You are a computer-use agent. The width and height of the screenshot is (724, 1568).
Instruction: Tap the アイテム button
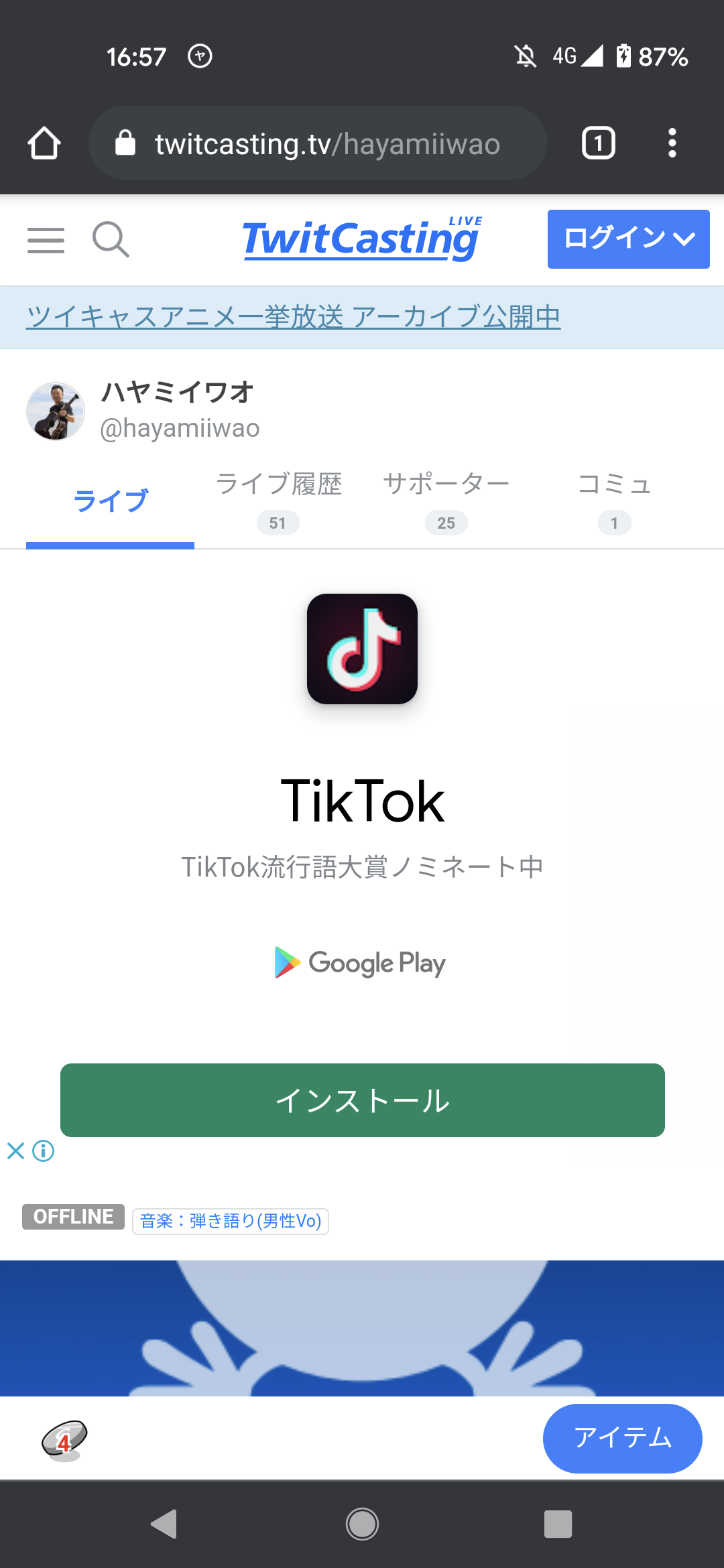pyautogui.click(x=622, y=1438)
